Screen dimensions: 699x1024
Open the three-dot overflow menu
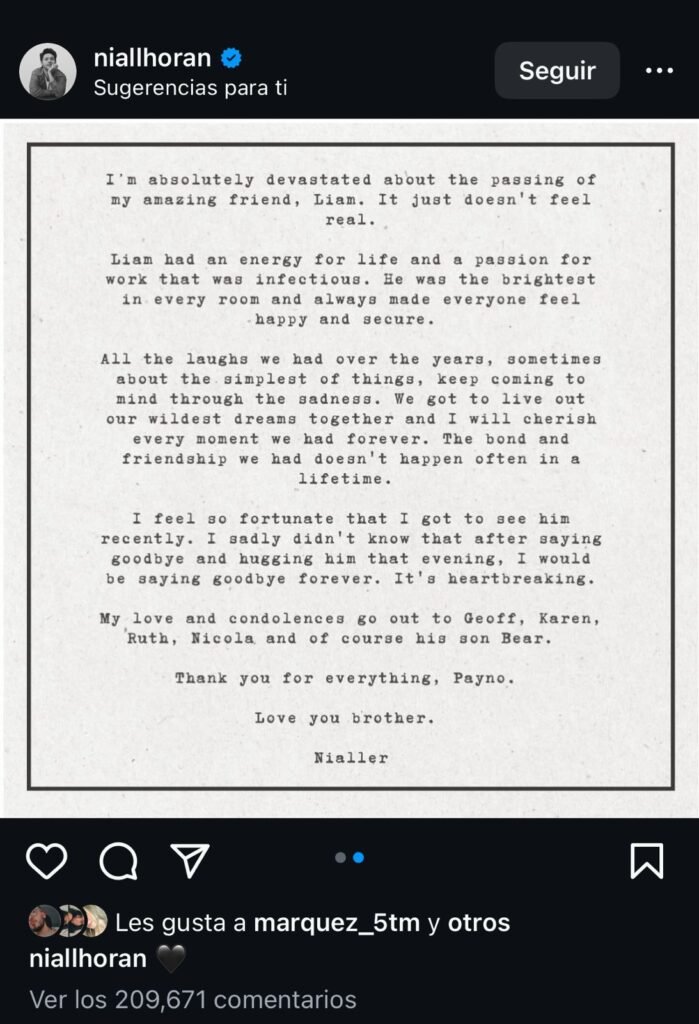[659, 71]
